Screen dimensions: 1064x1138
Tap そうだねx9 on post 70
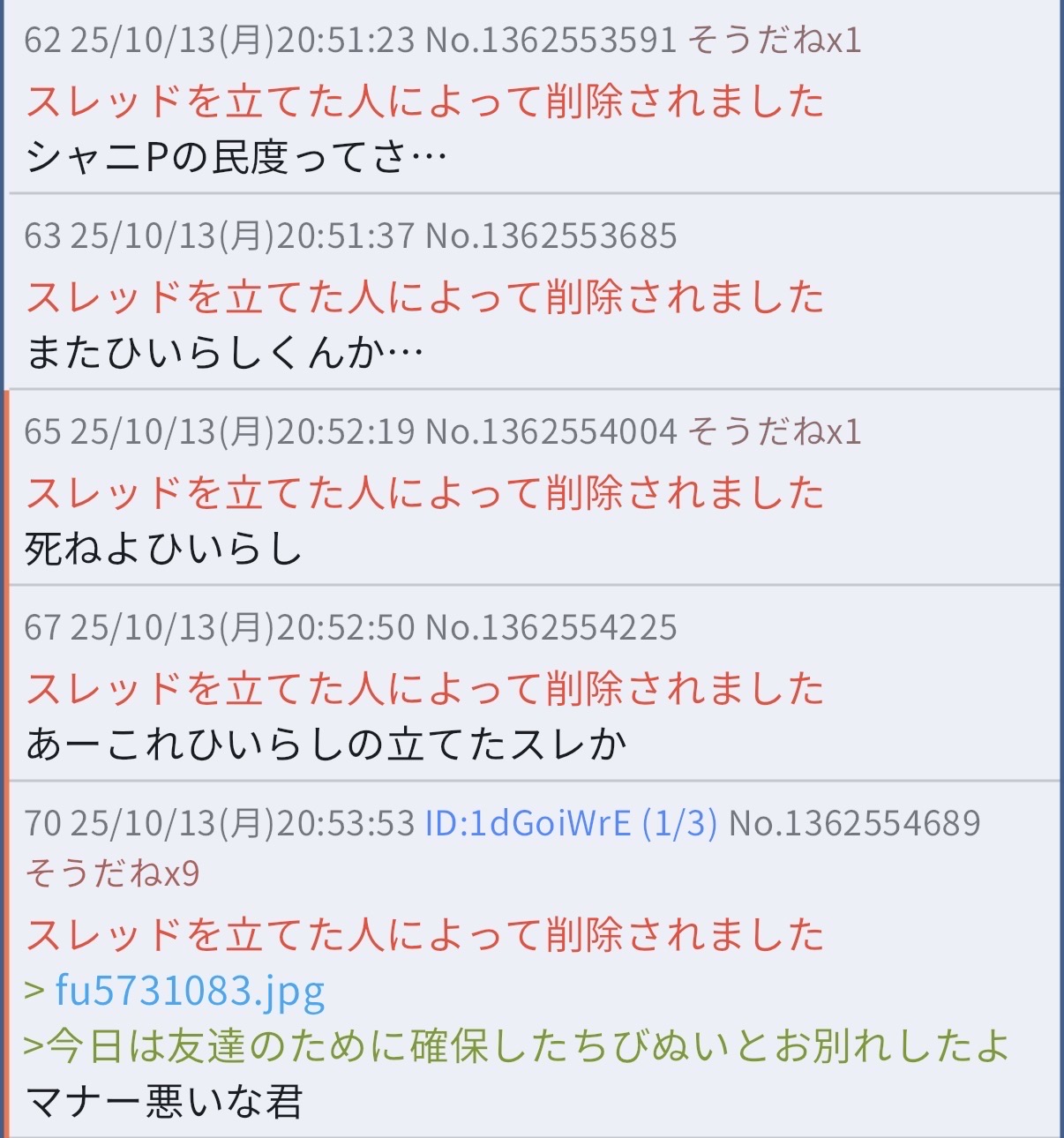pyautogui.click(x=112, y=873)
